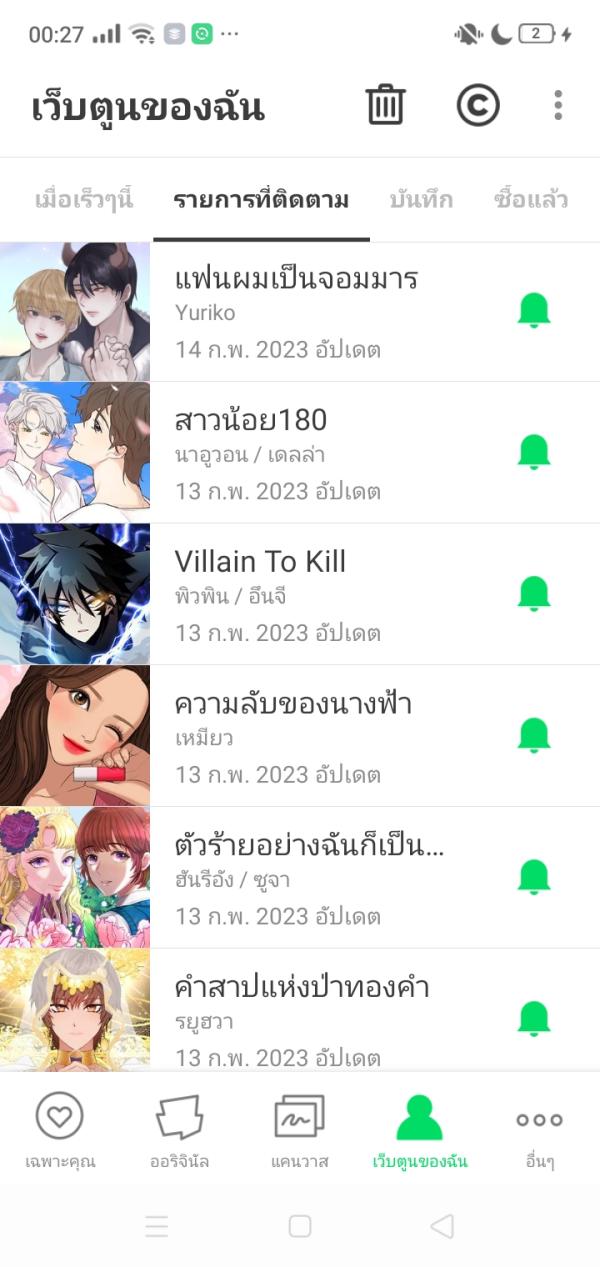This screenshot has width=600, height=1267.
Task: Switch to ออริจินัล in bottom navigation
Action: tap(180, 1131)
